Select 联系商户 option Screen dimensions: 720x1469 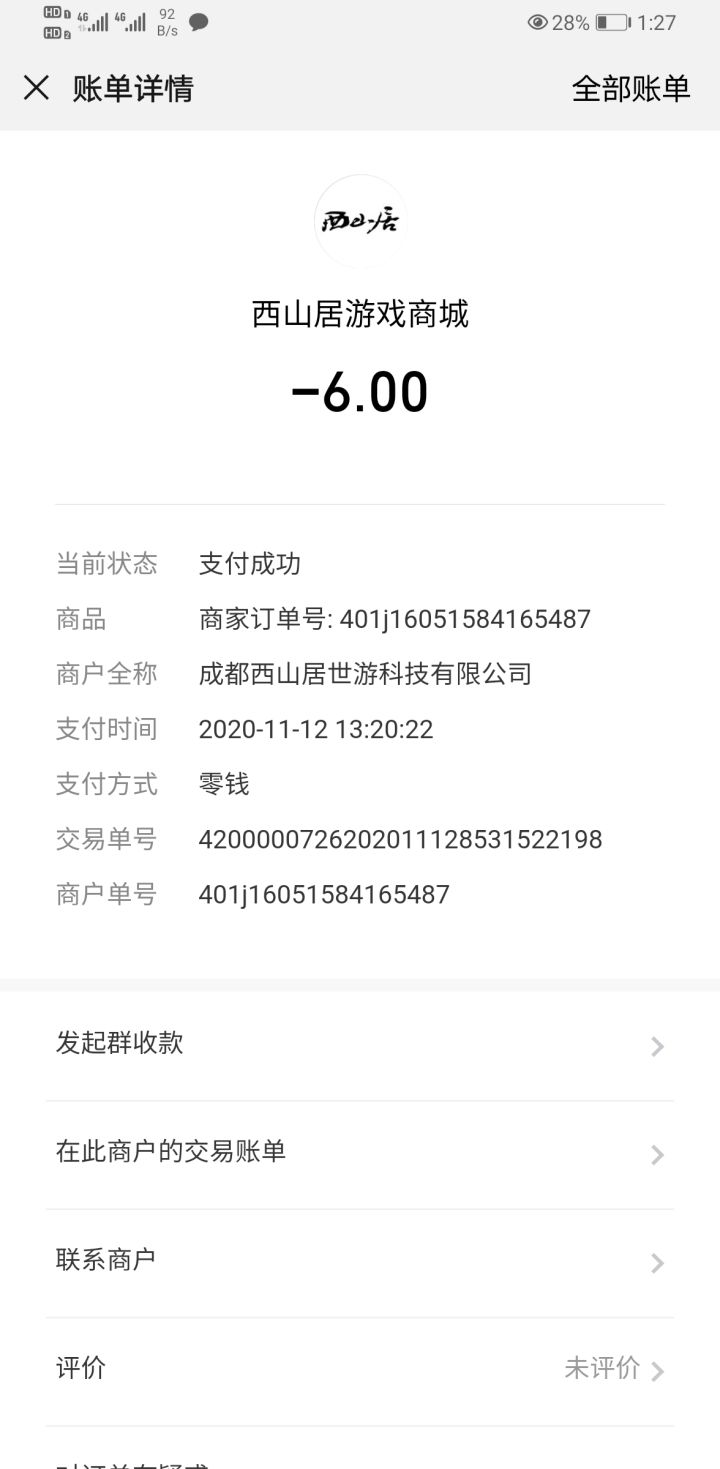[360, 1261]
